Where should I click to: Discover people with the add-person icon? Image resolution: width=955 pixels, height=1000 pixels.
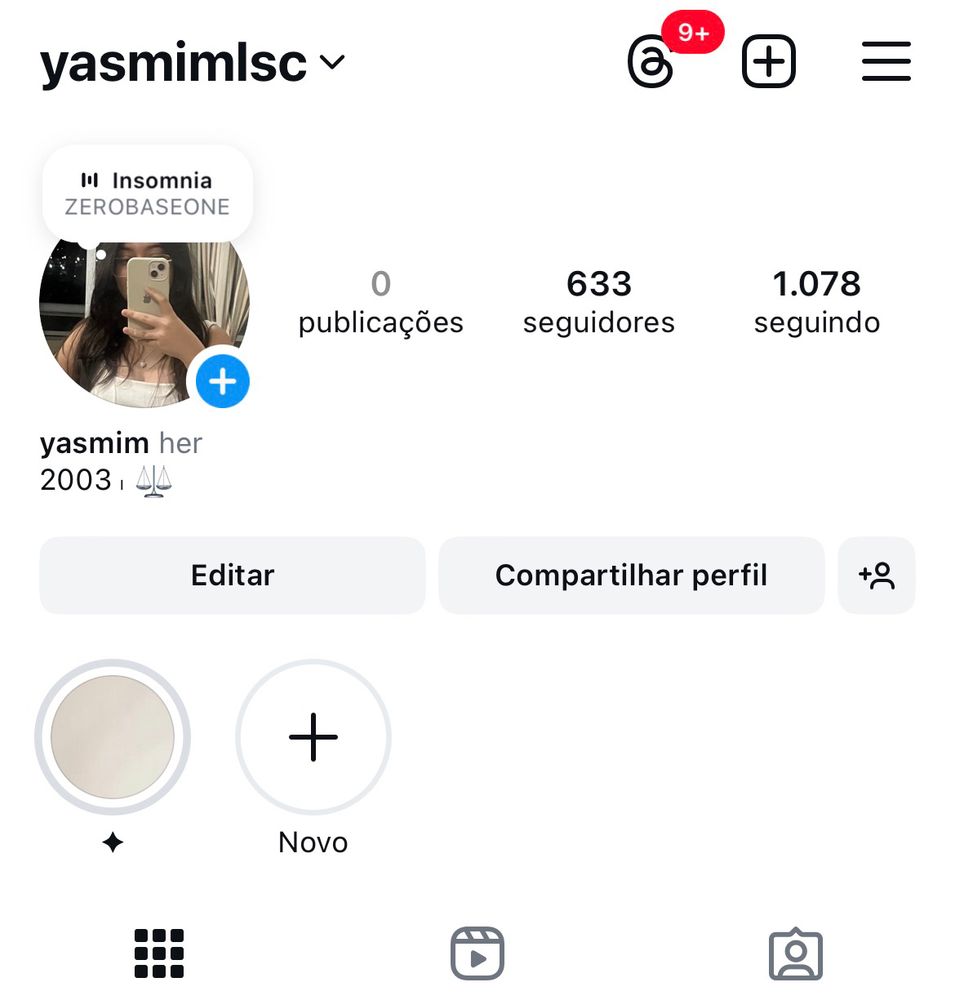(876, 575)
